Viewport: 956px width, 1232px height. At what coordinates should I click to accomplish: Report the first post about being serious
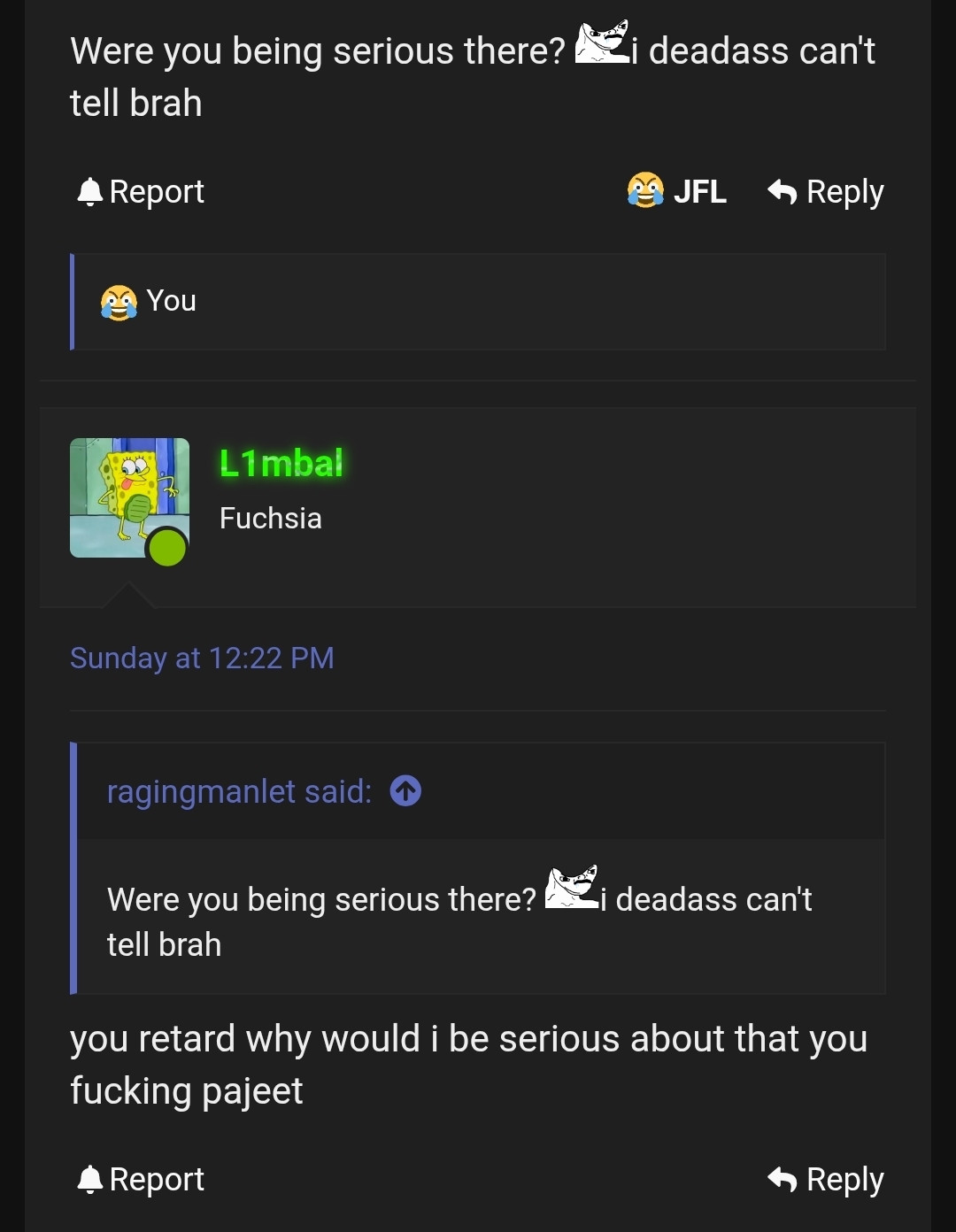141,192
